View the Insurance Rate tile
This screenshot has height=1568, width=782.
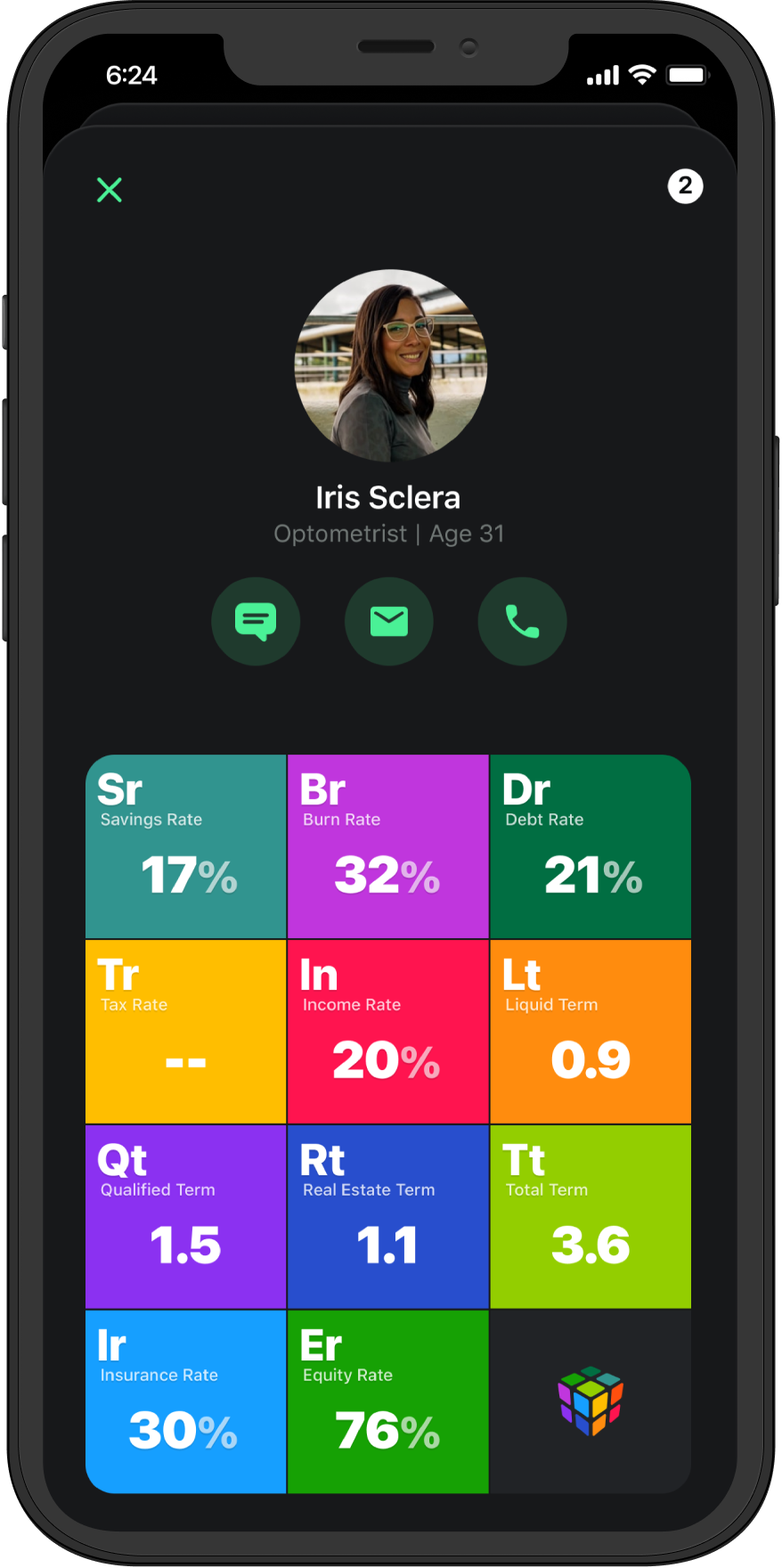(x=186, y=1401)
